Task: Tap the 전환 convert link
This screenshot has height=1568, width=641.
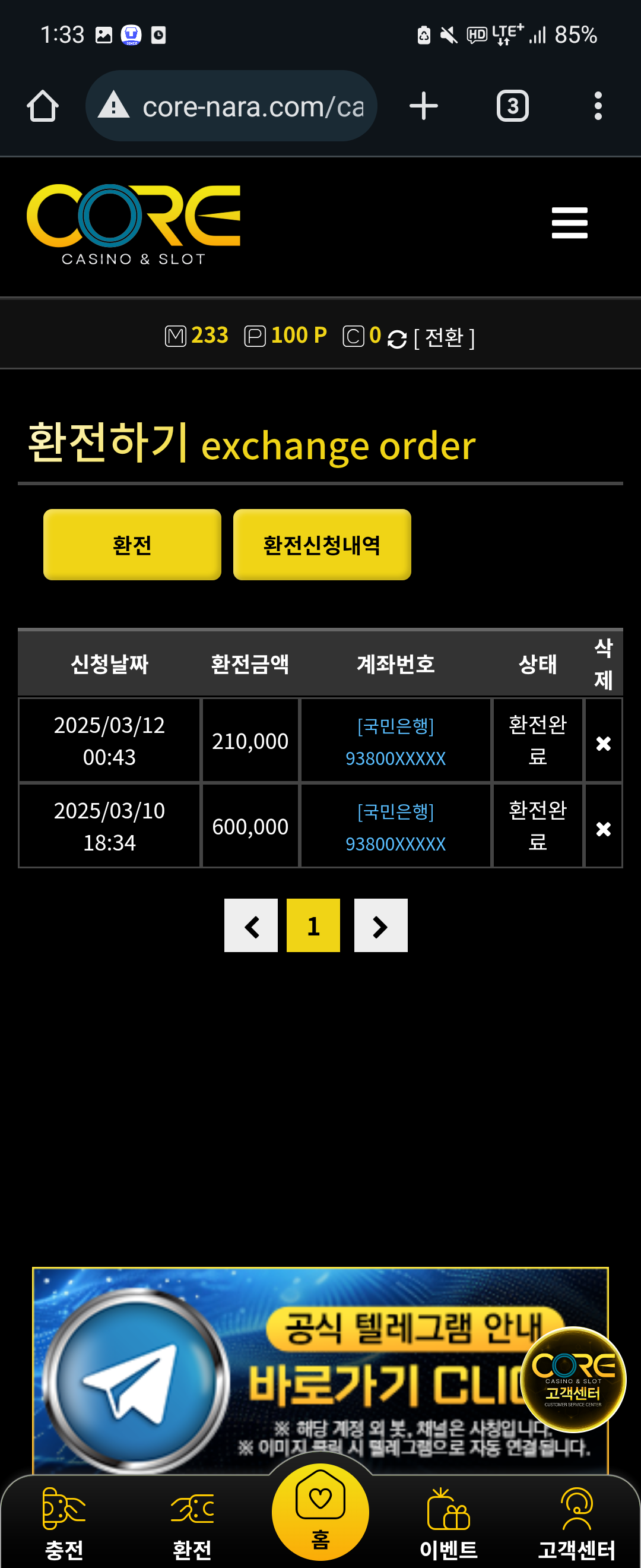Action: pyautogui.click(x=444, y=337)
